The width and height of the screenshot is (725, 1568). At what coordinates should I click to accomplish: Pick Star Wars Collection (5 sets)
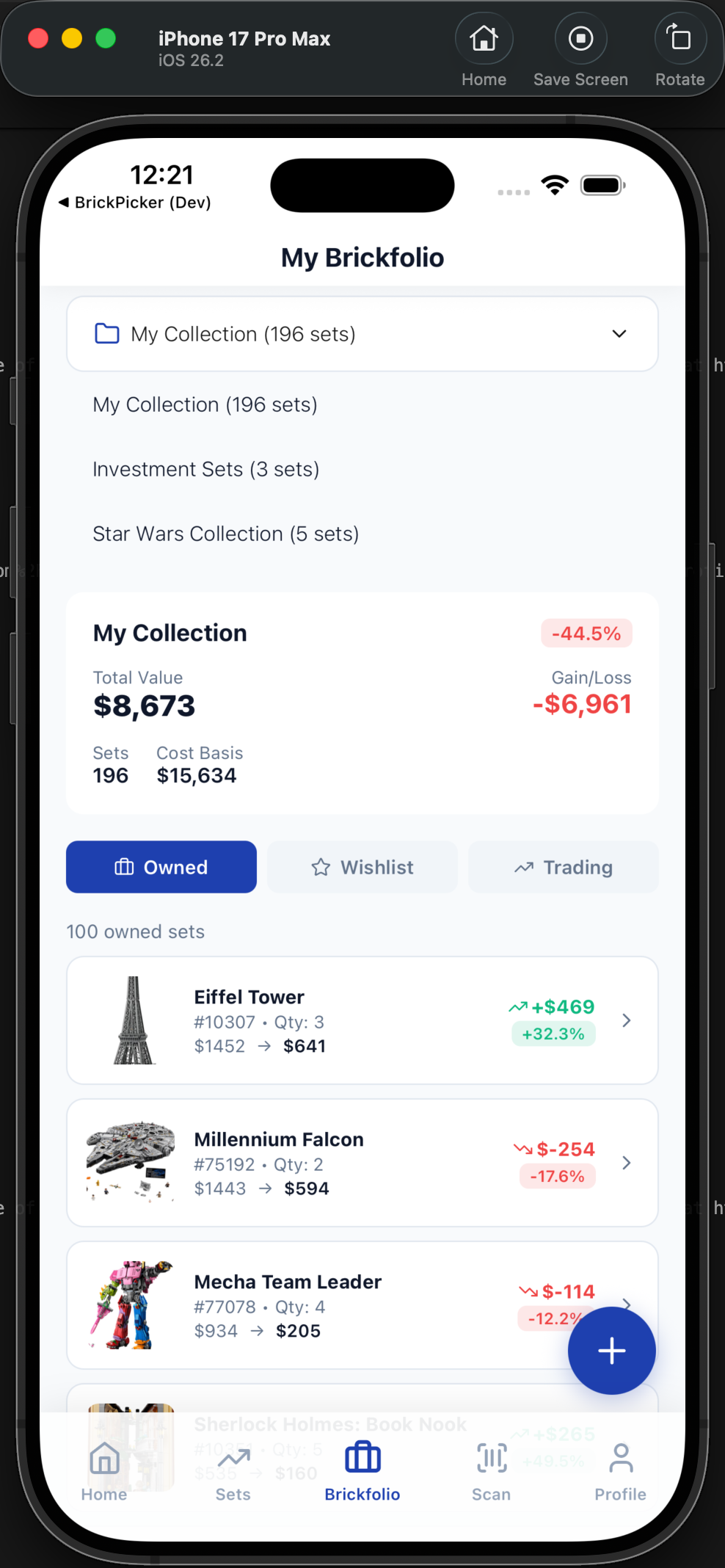coord(225,534)
